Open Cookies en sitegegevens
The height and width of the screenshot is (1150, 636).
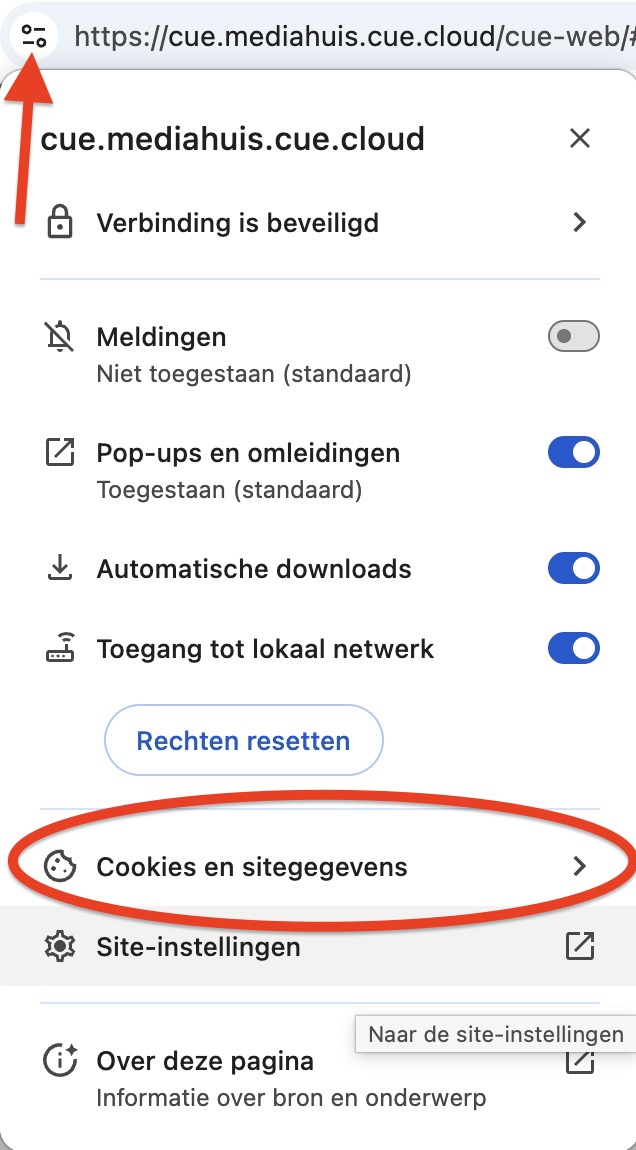click(318, 866)
